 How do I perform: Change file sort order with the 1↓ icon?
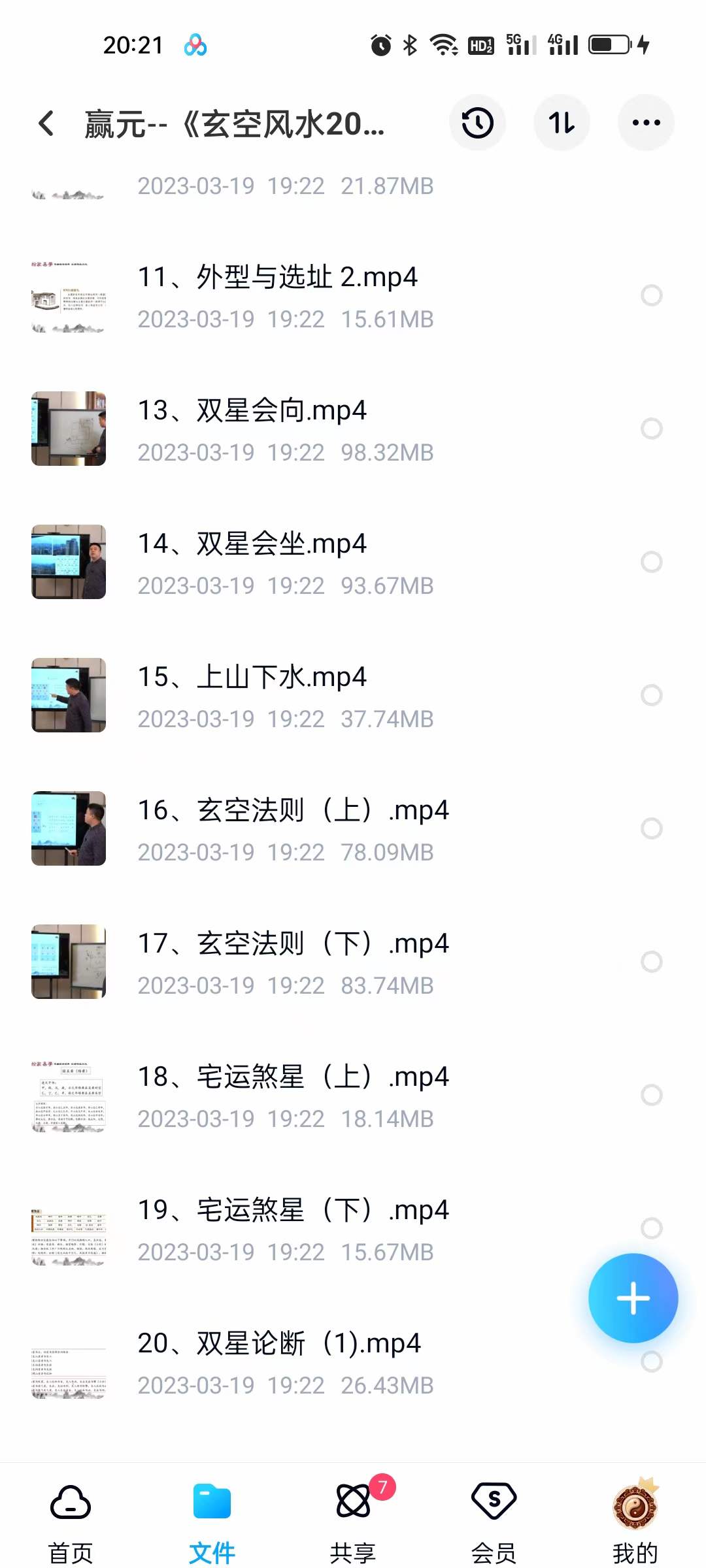[562, 123]
